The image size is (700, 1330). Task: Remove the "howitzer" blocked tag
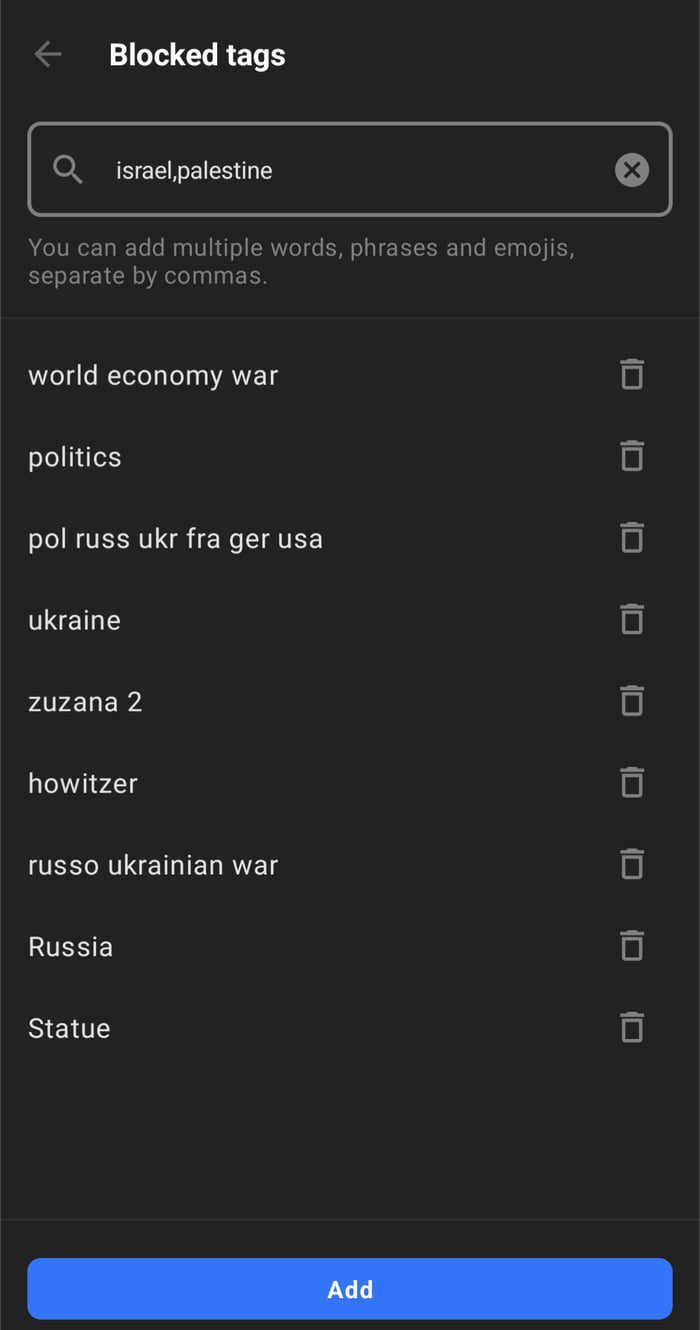click(631, 783)
